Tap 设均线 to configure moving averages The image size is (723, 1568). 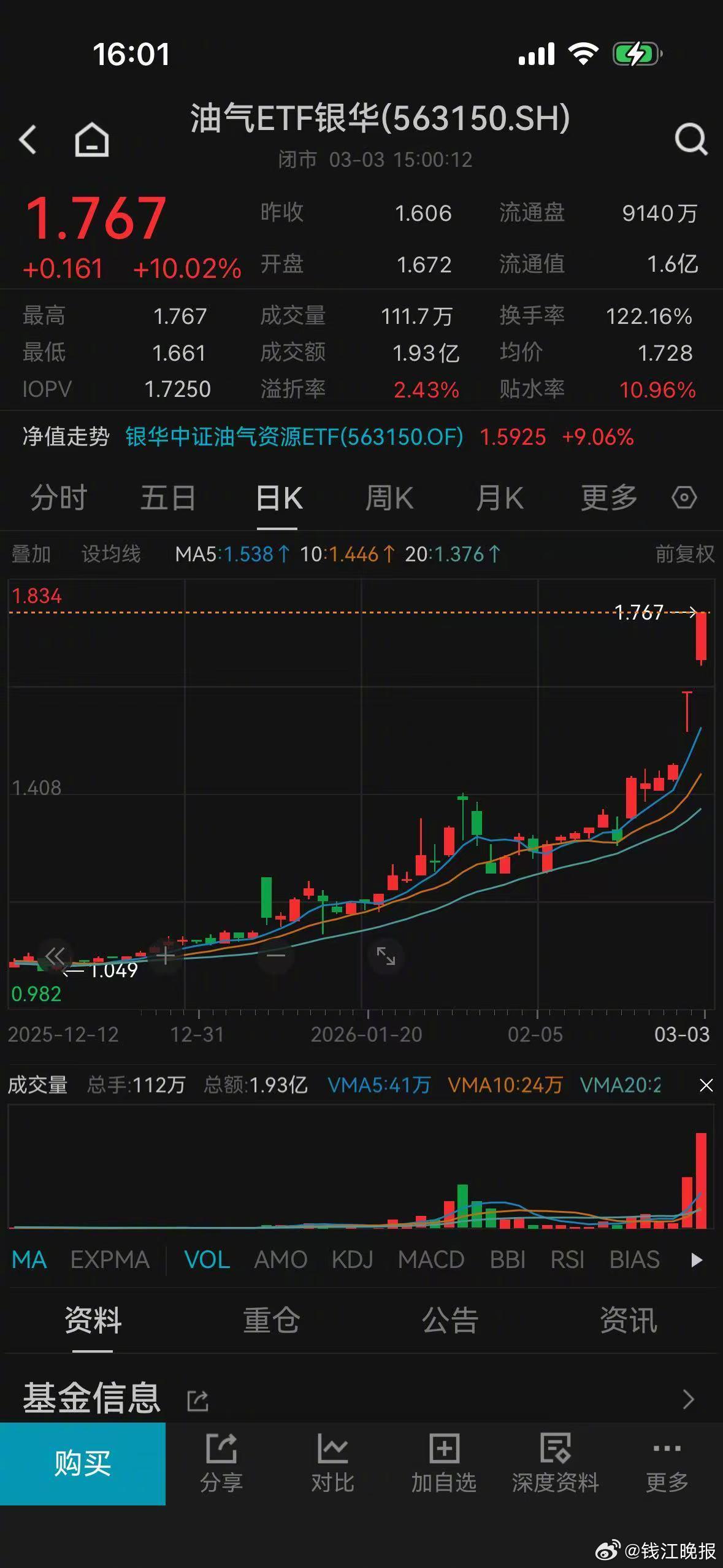pos(111,554)
